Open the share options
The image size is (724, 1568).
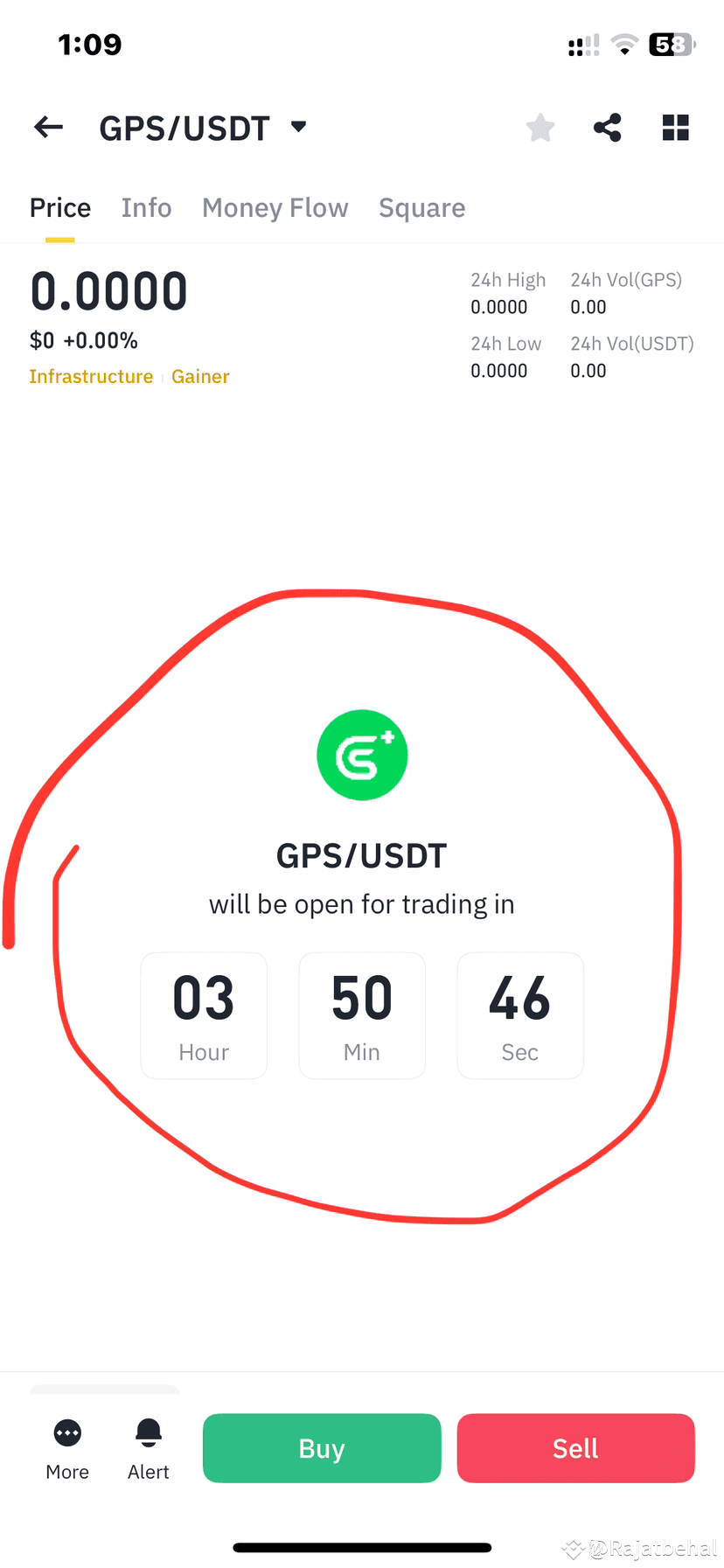pos(607,127)
